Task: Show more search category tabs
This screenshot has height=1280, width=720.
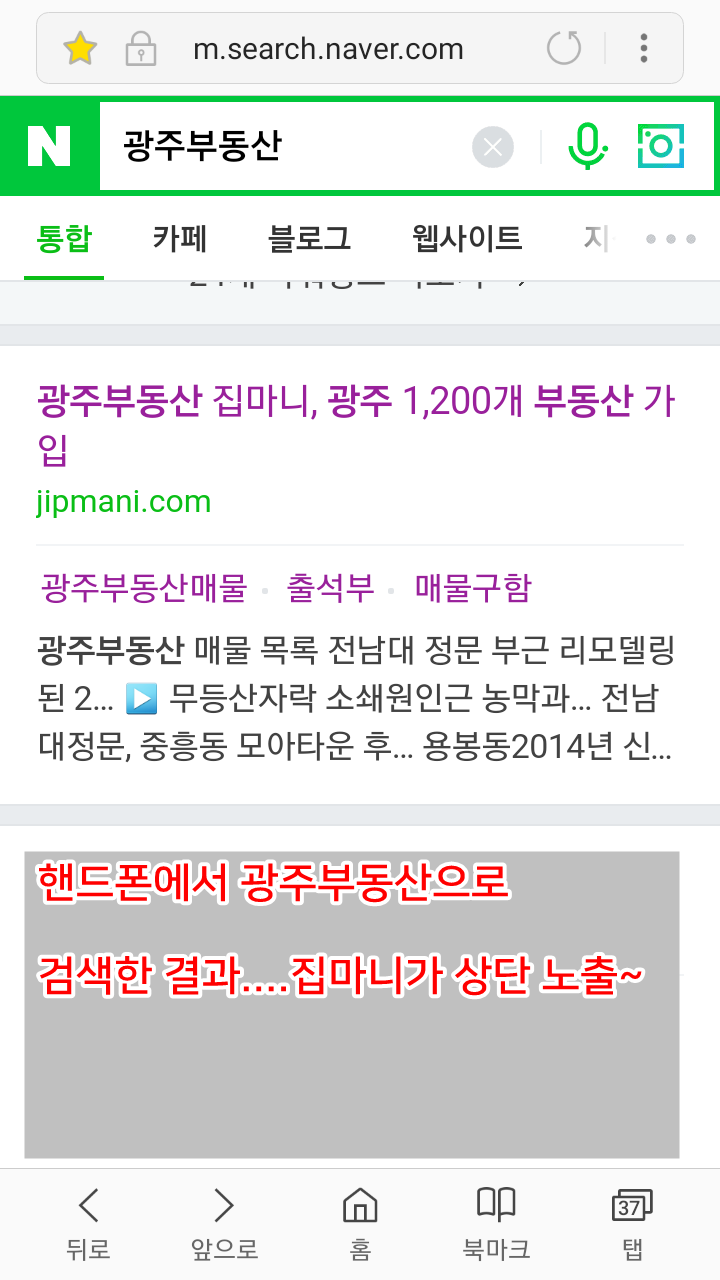Action: tap(670, 240)
